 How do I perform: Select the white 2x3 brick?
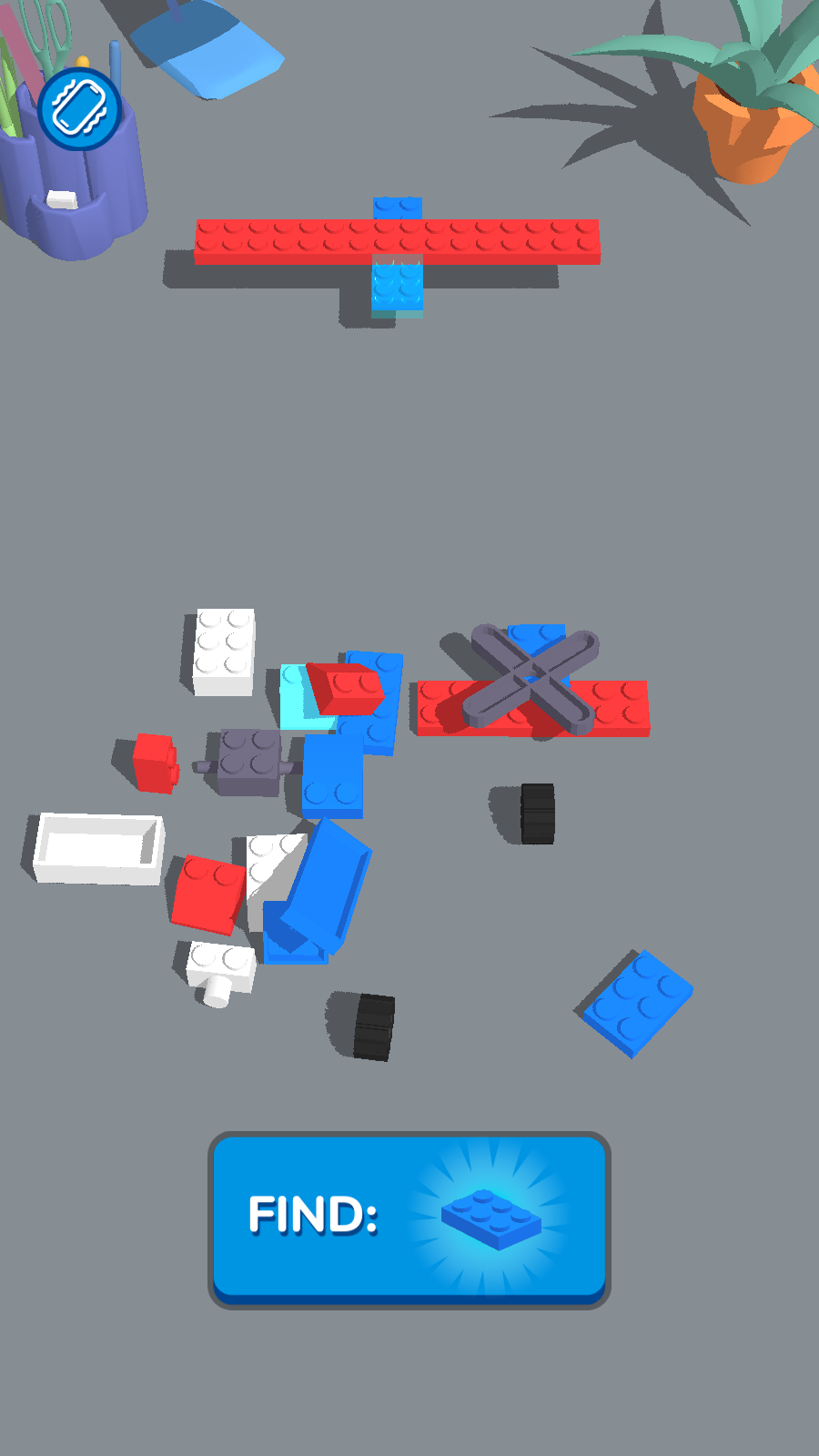click(x=224, y=651)
